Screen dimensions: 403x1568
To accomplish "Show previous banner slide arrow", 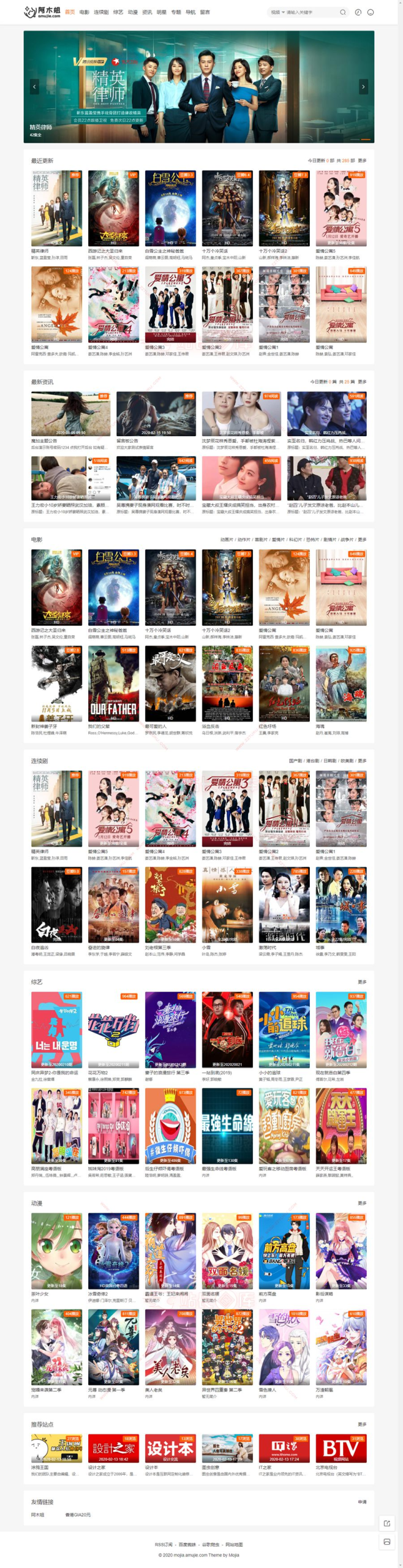I will pos(34,86).
